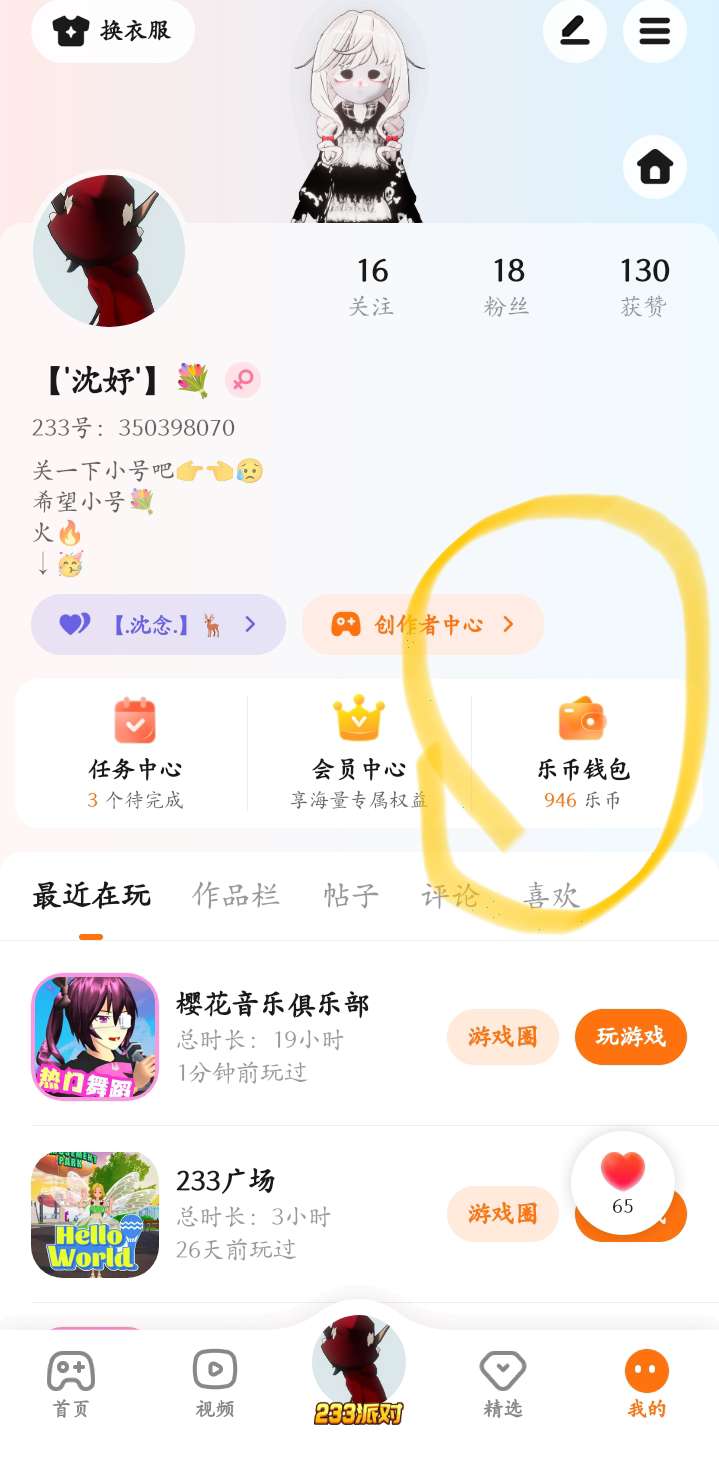Open 创作者中心 creator center
Screen dimensions: 719x1477
(x=423, y=625)
